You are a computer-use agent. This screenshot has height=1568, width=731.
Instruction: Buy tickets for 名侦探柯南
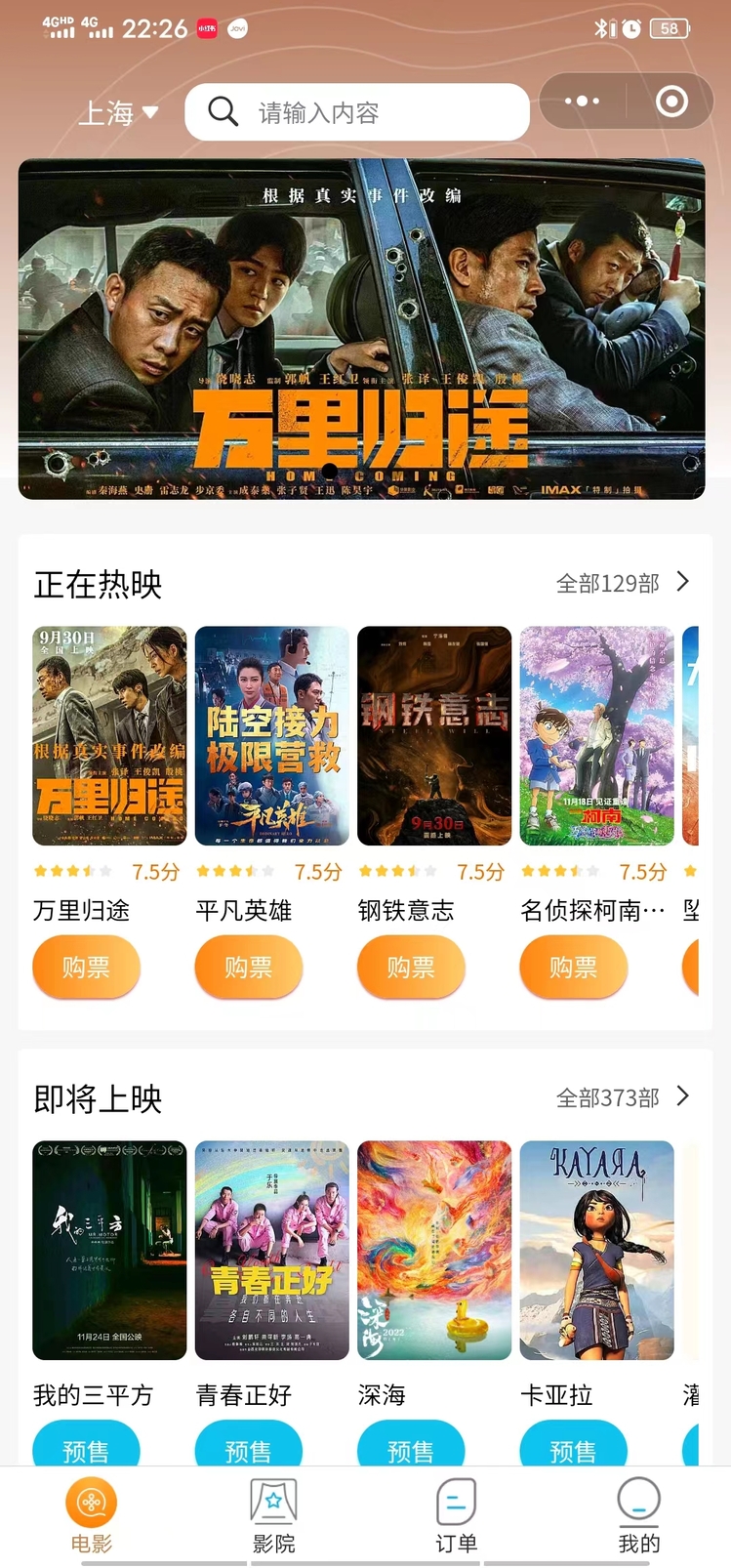[573, 967]
